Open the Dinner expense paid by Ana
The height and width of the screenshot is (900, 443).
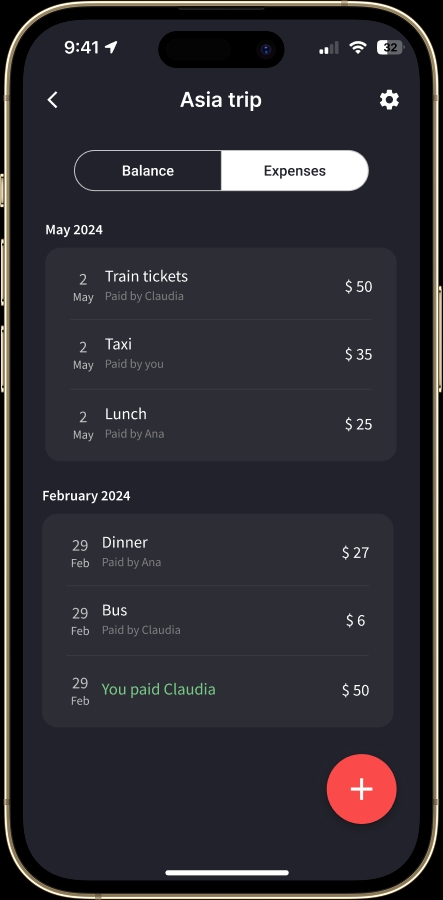click(218, 552)
